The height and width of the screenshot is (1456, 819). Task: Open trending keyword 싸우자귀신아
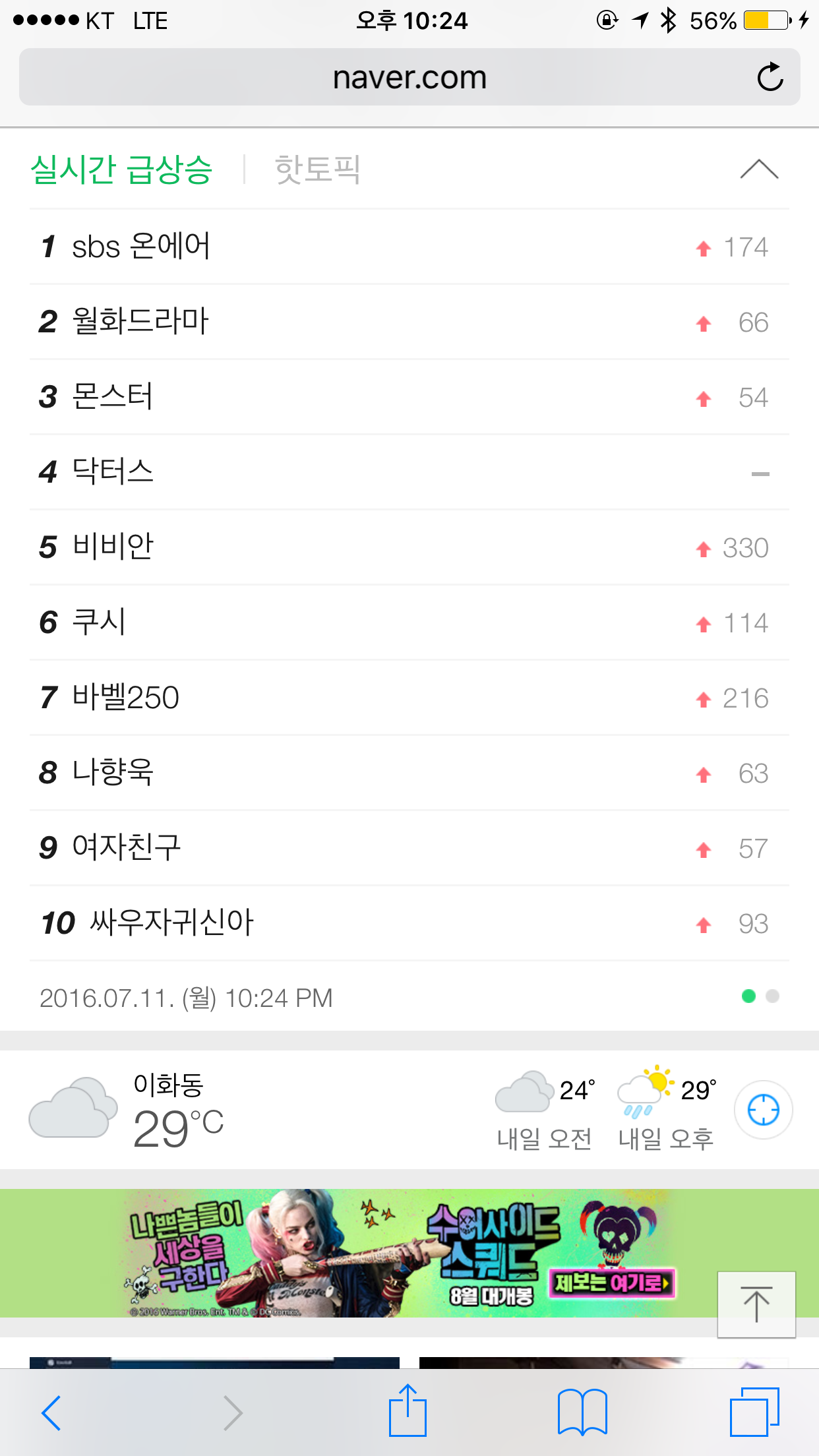tap(171, 923)
